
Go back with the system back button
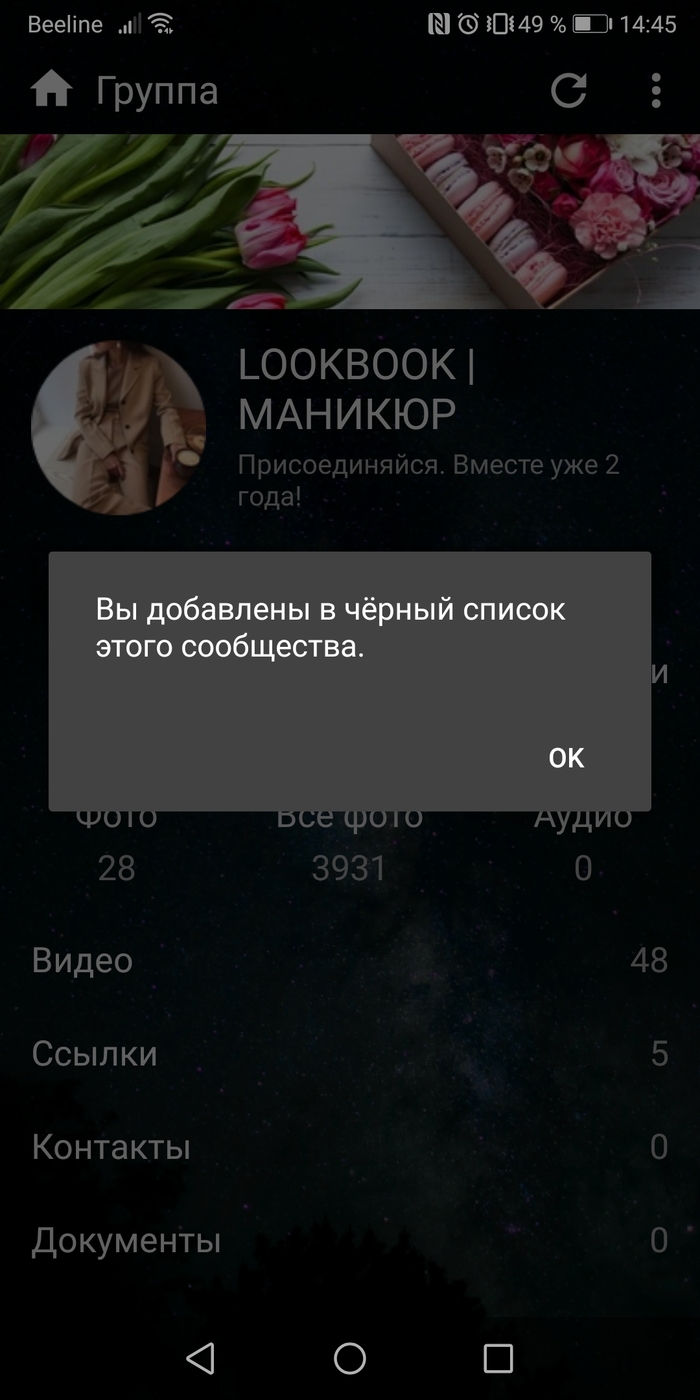tap(201, 1357)
